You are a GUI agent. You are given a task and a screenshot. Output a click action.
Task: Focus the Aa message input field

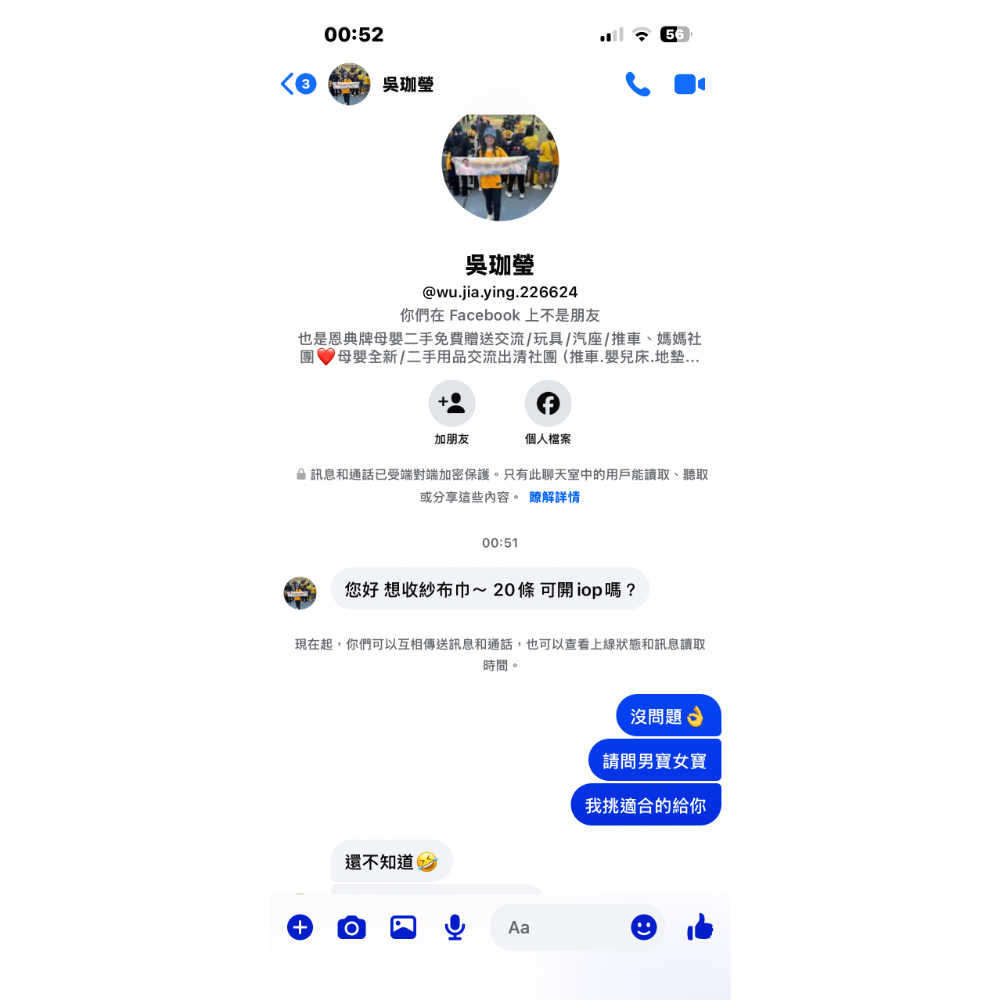(x=560, y=927)
